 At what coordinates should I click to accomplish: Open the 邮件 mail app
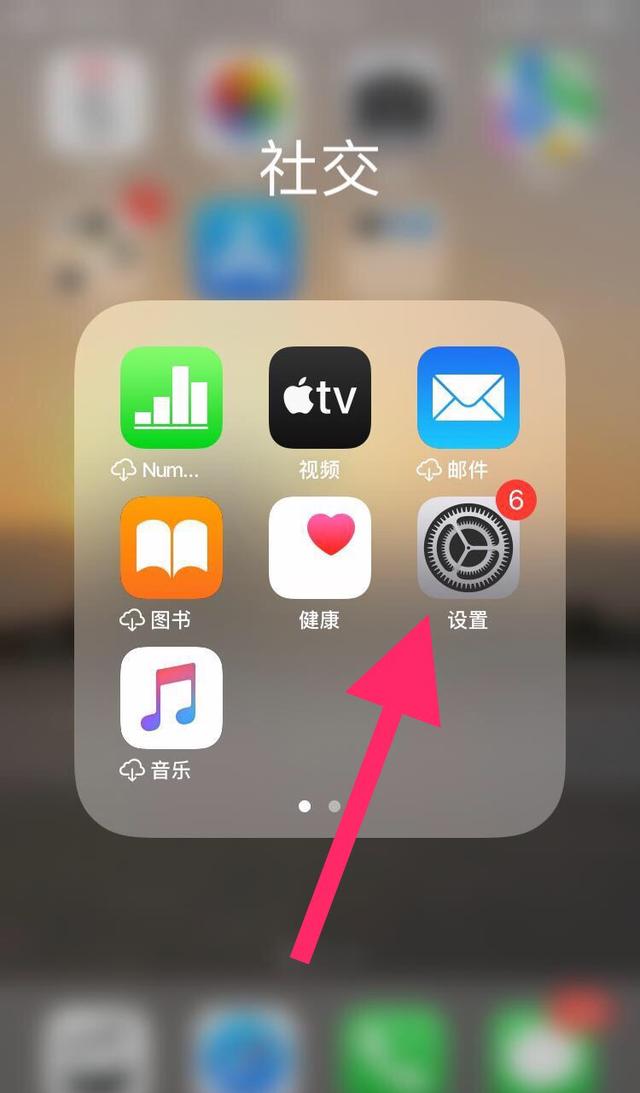467,397
